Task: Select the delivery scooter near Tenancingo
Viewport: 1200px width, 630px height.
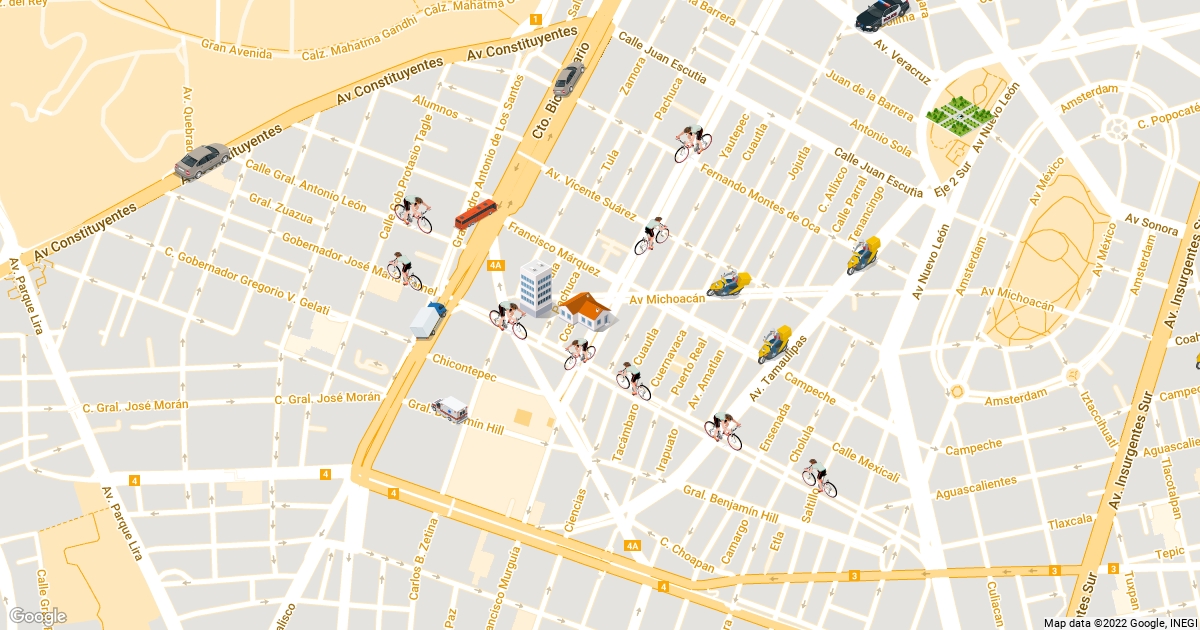Action: pos(863,257)
